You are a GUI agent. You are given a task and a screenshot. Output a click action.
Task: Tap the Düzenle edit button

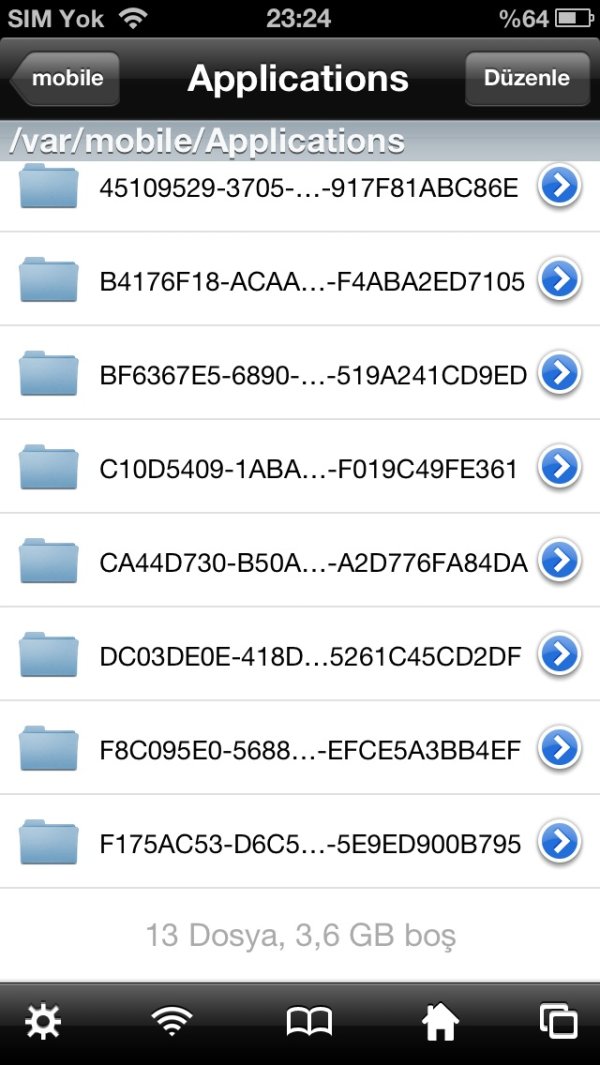click(x=526, y=79)
